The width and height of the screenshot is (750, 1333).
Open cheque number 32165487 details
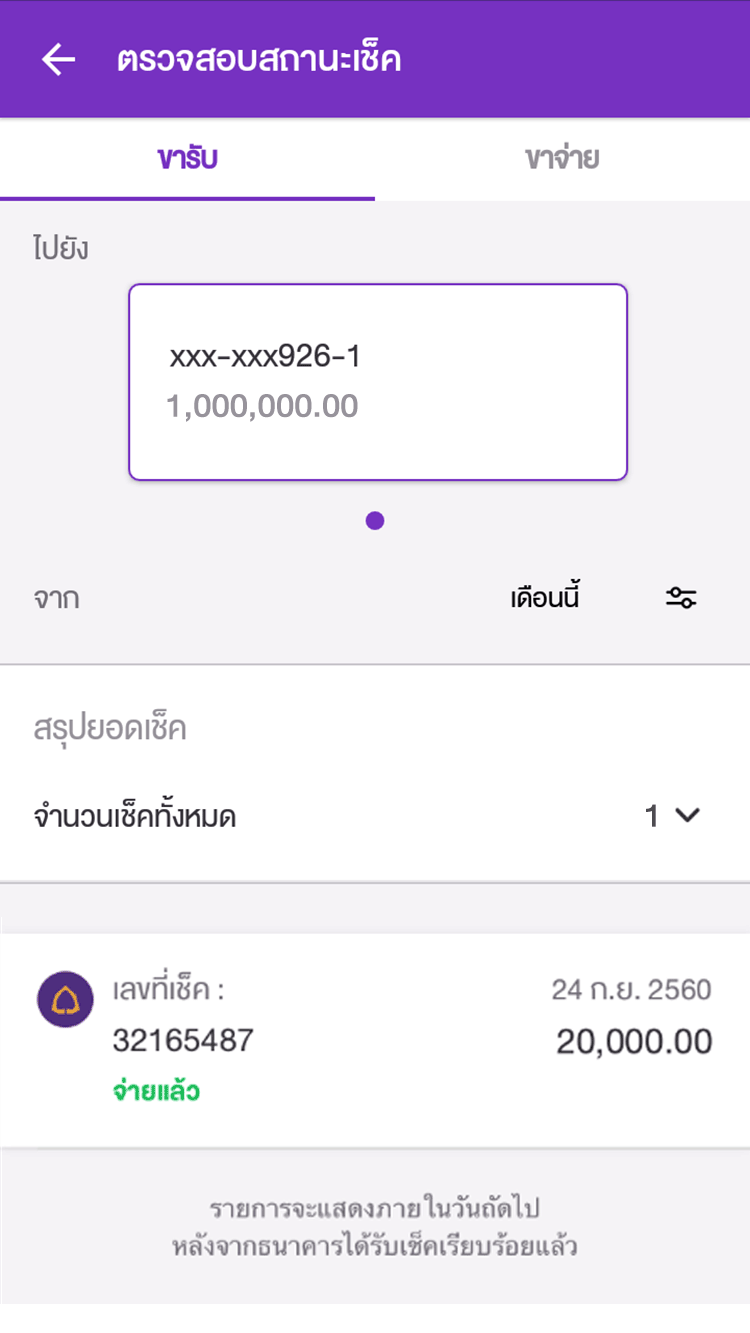pyautogui.click(x=375, y=1040)
